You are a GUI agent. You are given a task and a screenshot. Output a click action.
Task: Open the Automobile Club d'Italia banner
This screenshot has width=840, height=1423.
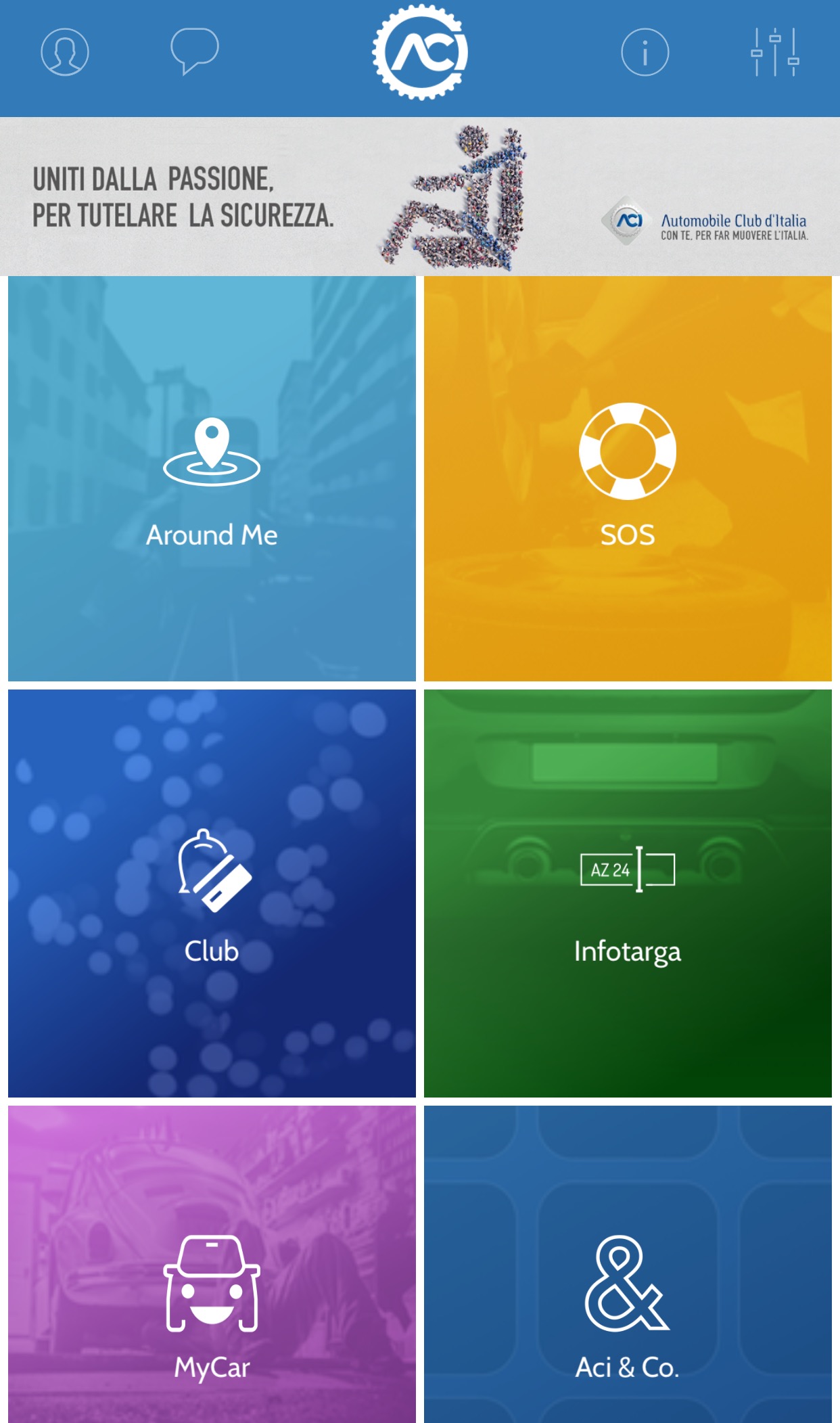[419, 196]
